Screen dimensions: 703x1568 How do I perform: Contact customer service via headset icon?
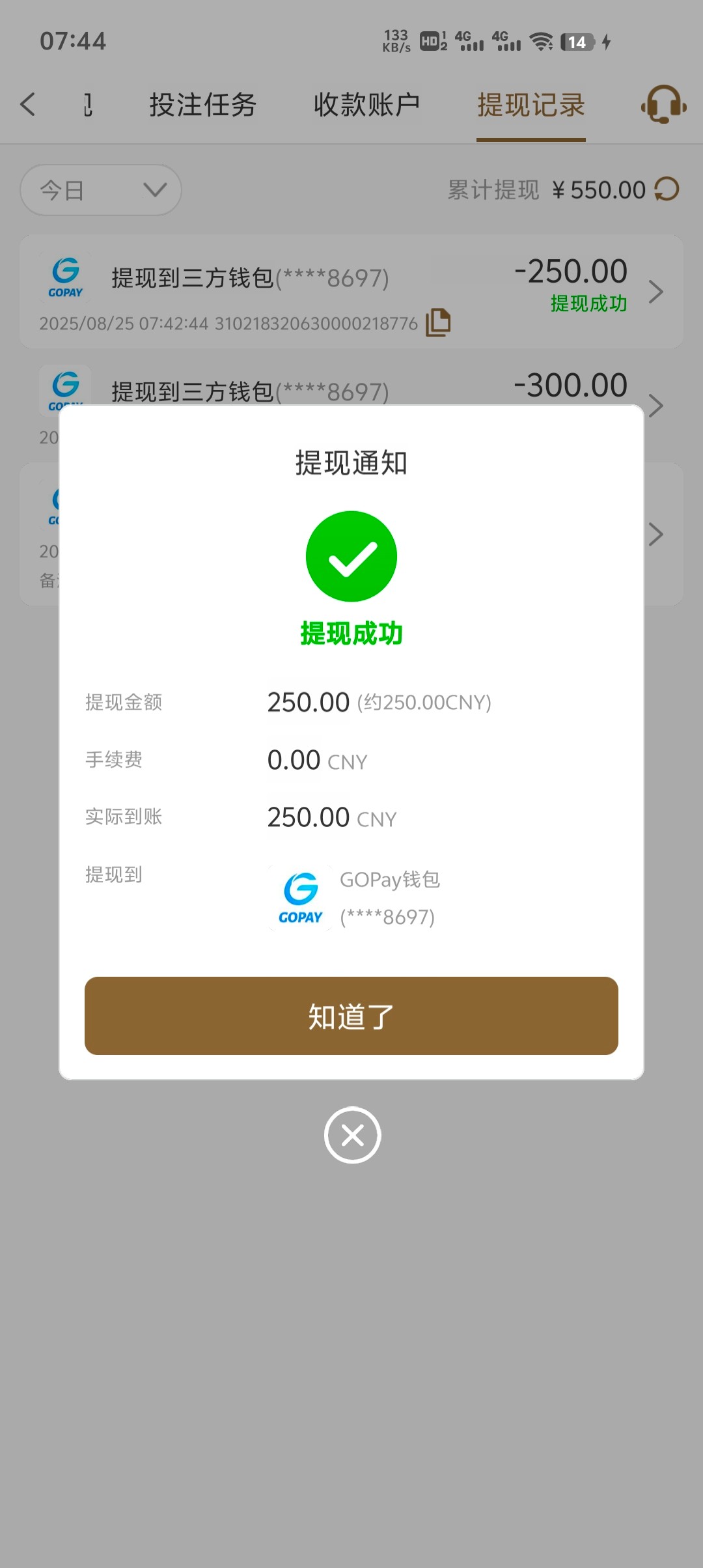pyautogui.click(x=663, y=105)
